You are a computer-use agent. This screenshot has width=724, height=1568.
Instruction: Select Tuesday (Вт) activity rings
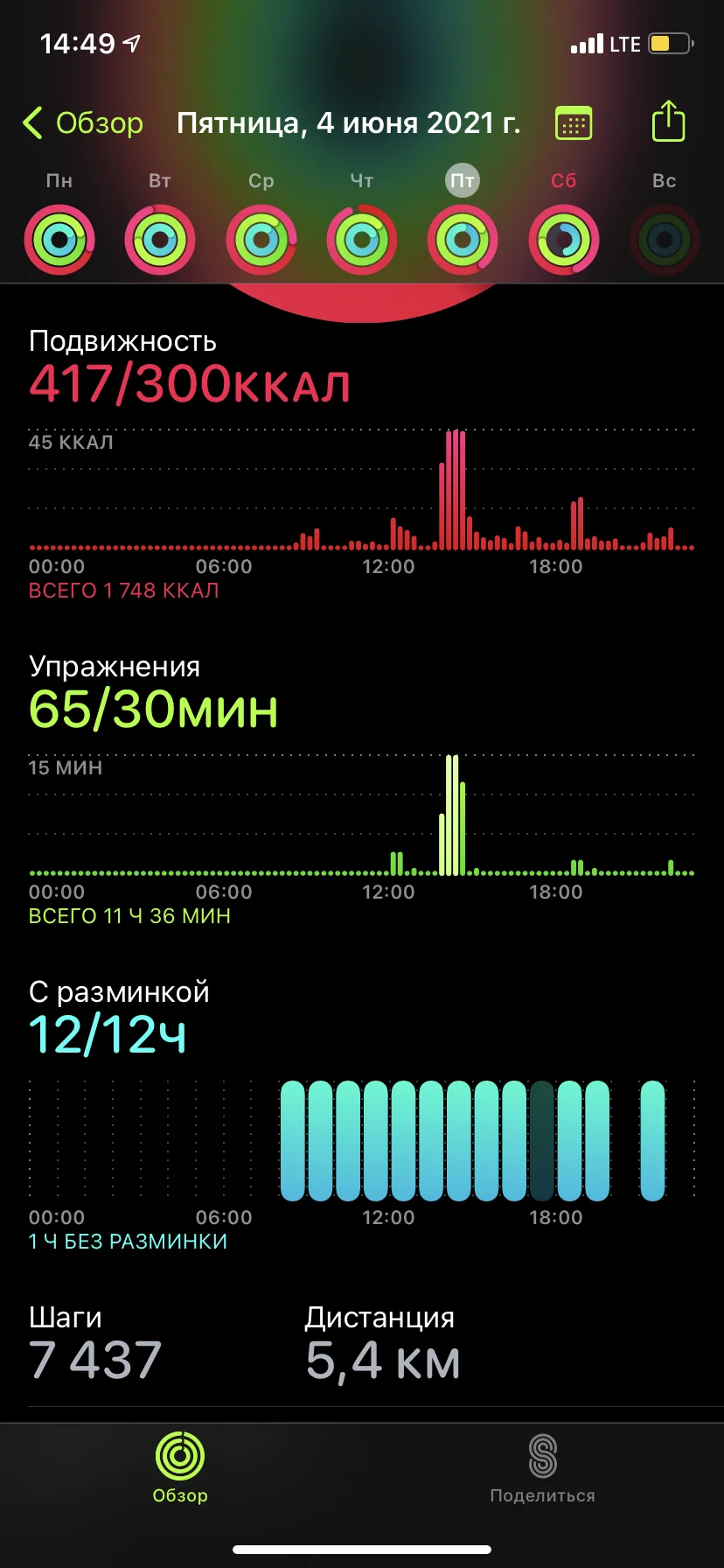[160, 239]
